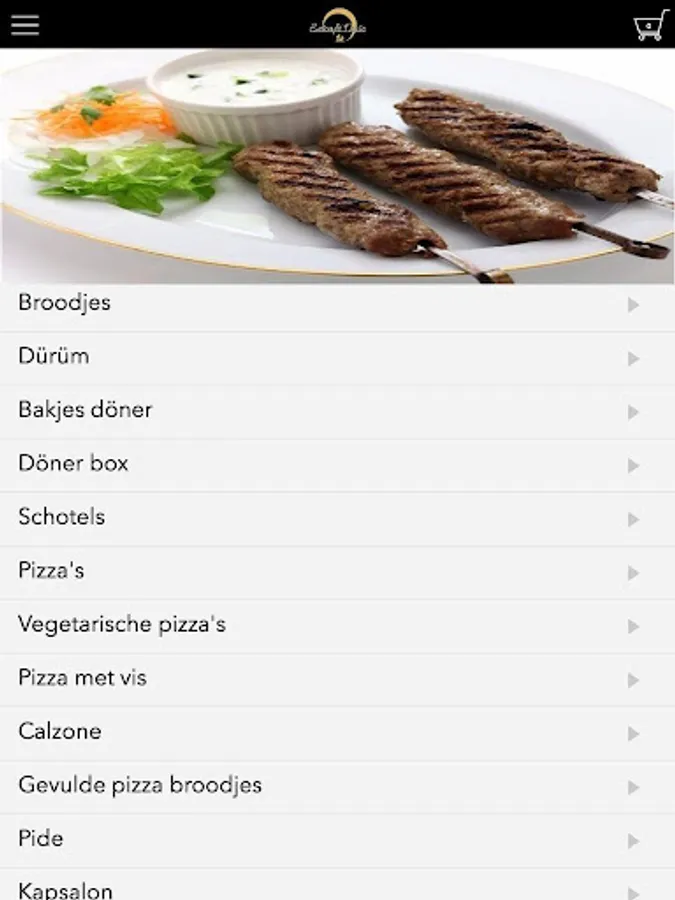This screenshot has width=675, height=900.
Task: Go to the Pide category
Action: pos(337,839)
